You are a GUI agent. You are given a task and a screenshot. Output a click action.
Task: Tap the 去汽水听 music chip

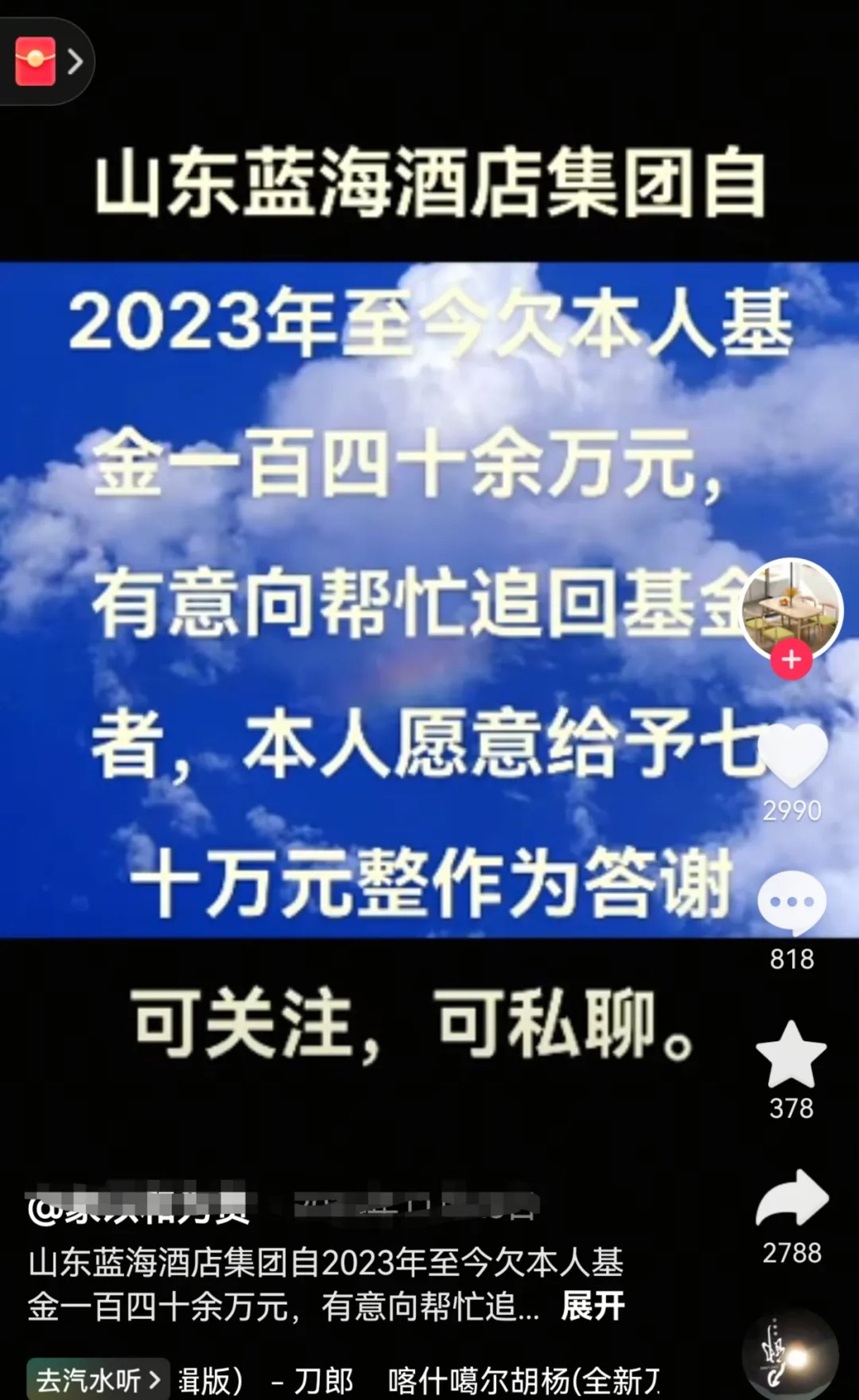[x=97, y=1381]
